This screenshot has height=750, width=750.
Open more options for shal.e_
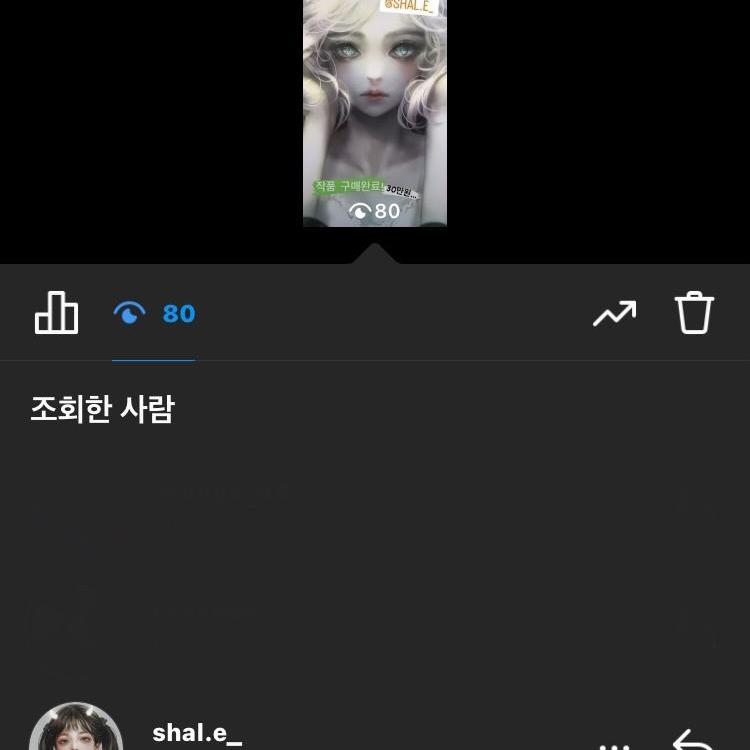(614, 744)
